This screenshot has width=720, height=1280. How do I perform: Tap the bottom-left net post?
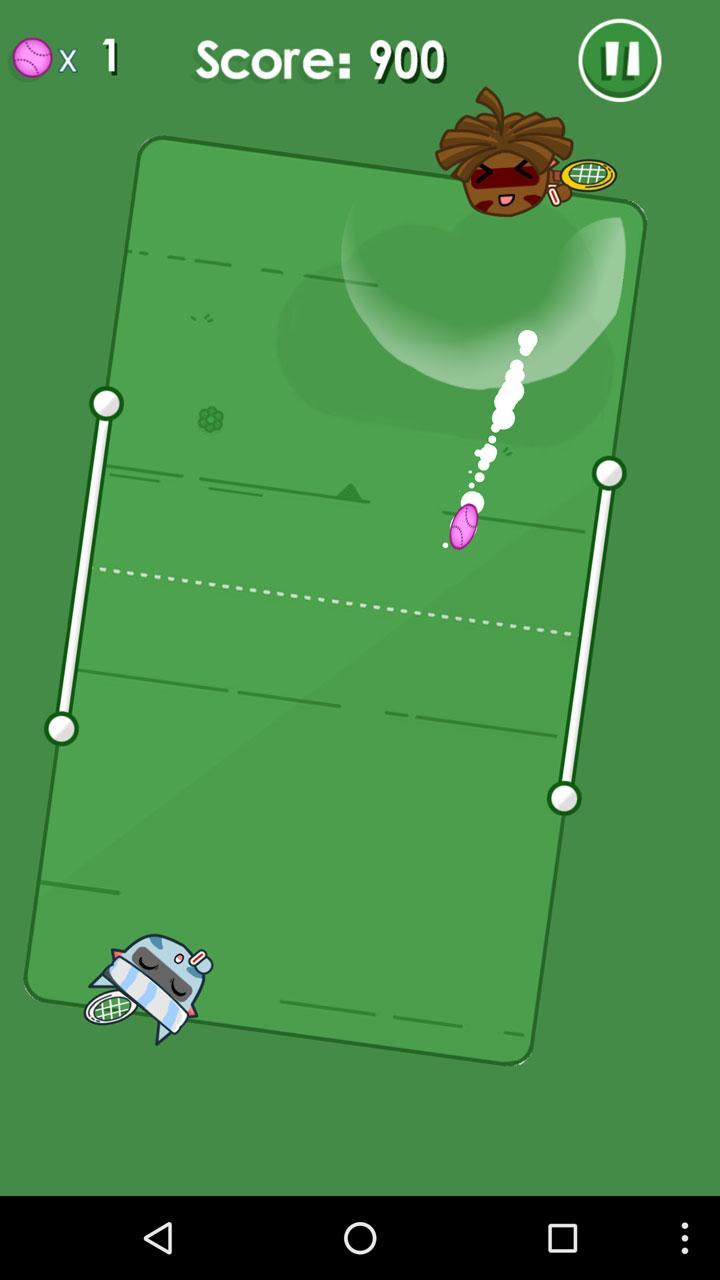point(62,727)
